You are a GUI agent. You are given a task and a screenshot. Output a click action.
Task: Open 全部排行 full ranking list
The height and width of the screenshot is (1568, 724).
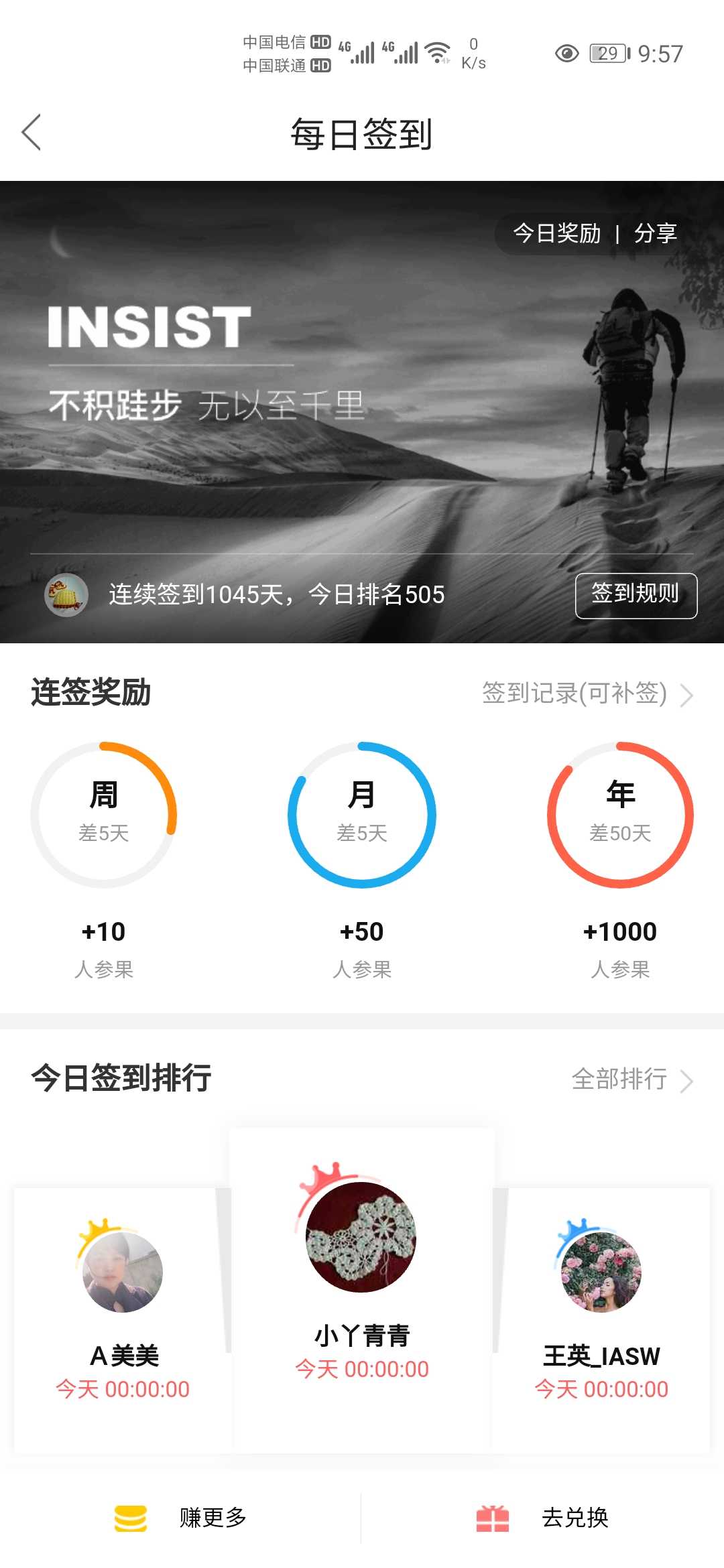coord(632,1080)
